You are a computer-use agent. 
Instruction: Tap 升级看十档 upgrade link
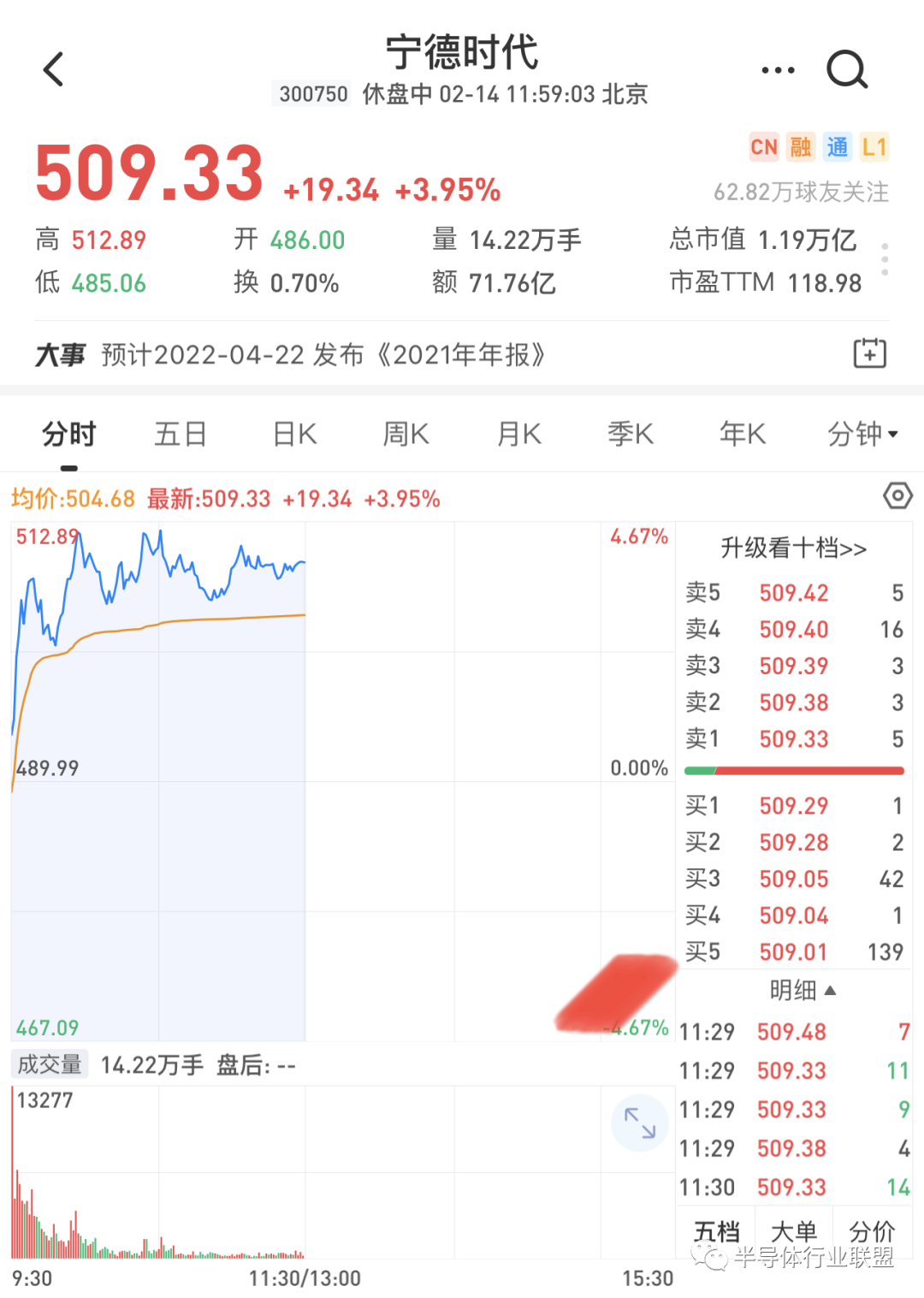(794, 548)
